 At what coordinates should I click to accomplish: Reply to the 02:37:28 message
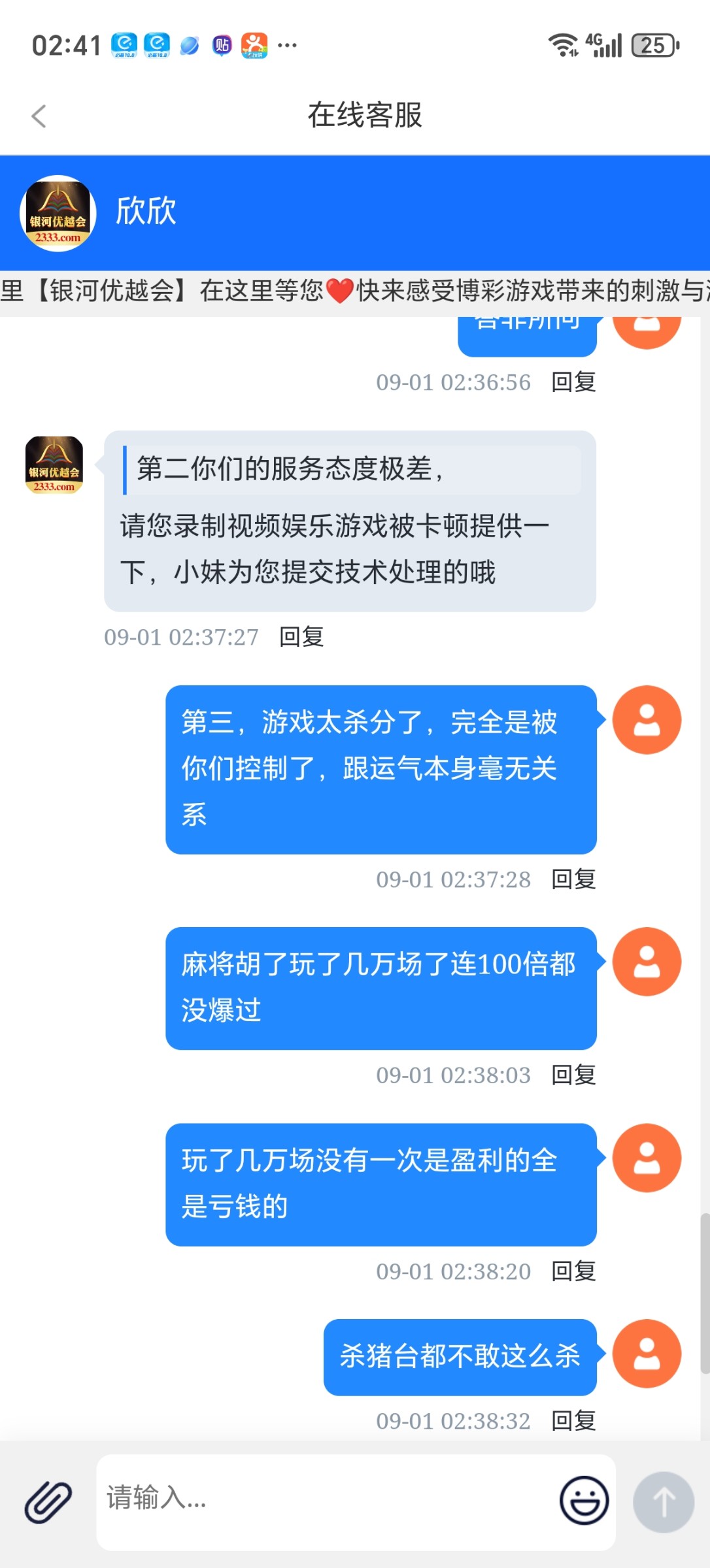(573, 879)
